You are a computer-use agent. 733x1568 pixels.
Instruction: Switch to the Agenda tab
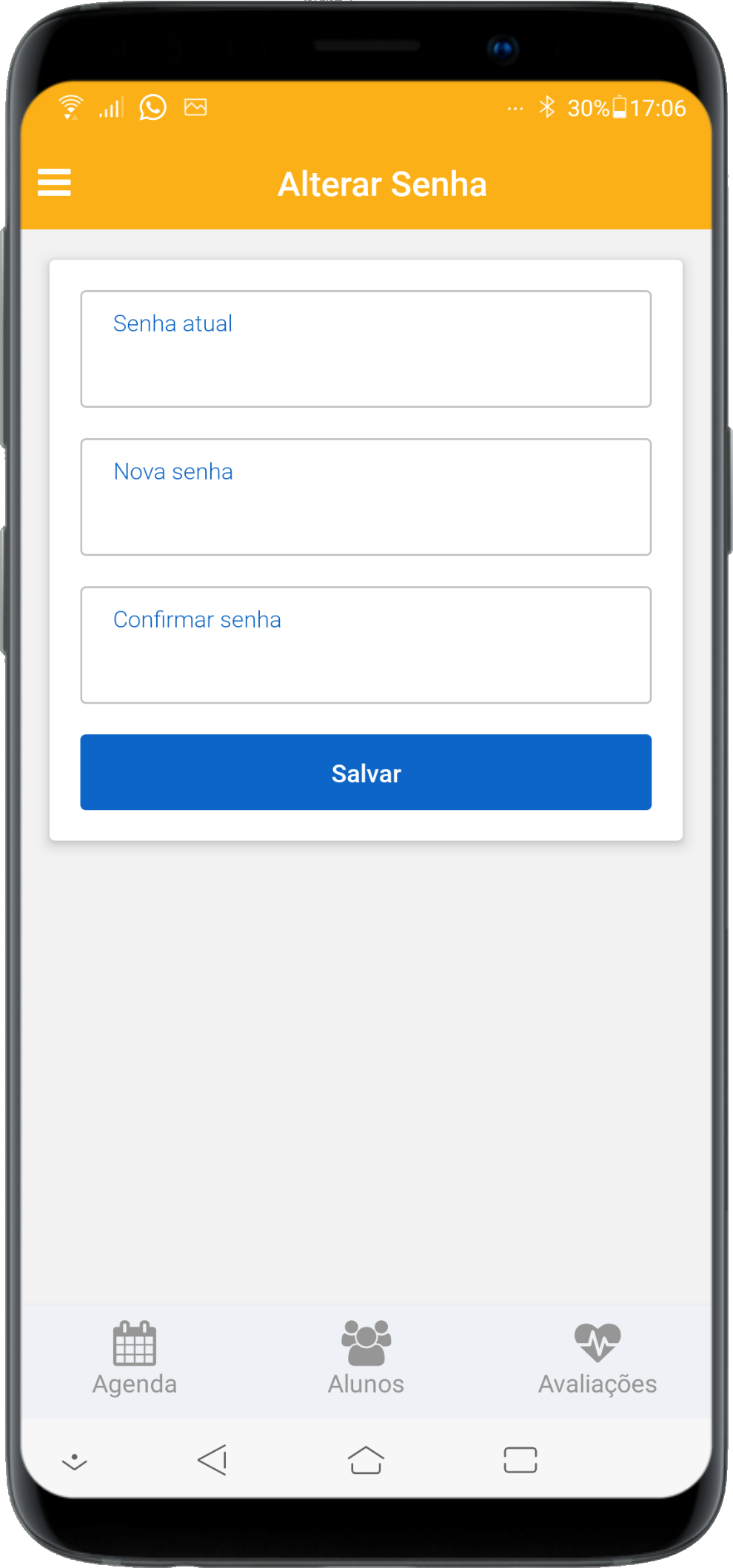click(x=135, y=1359)
